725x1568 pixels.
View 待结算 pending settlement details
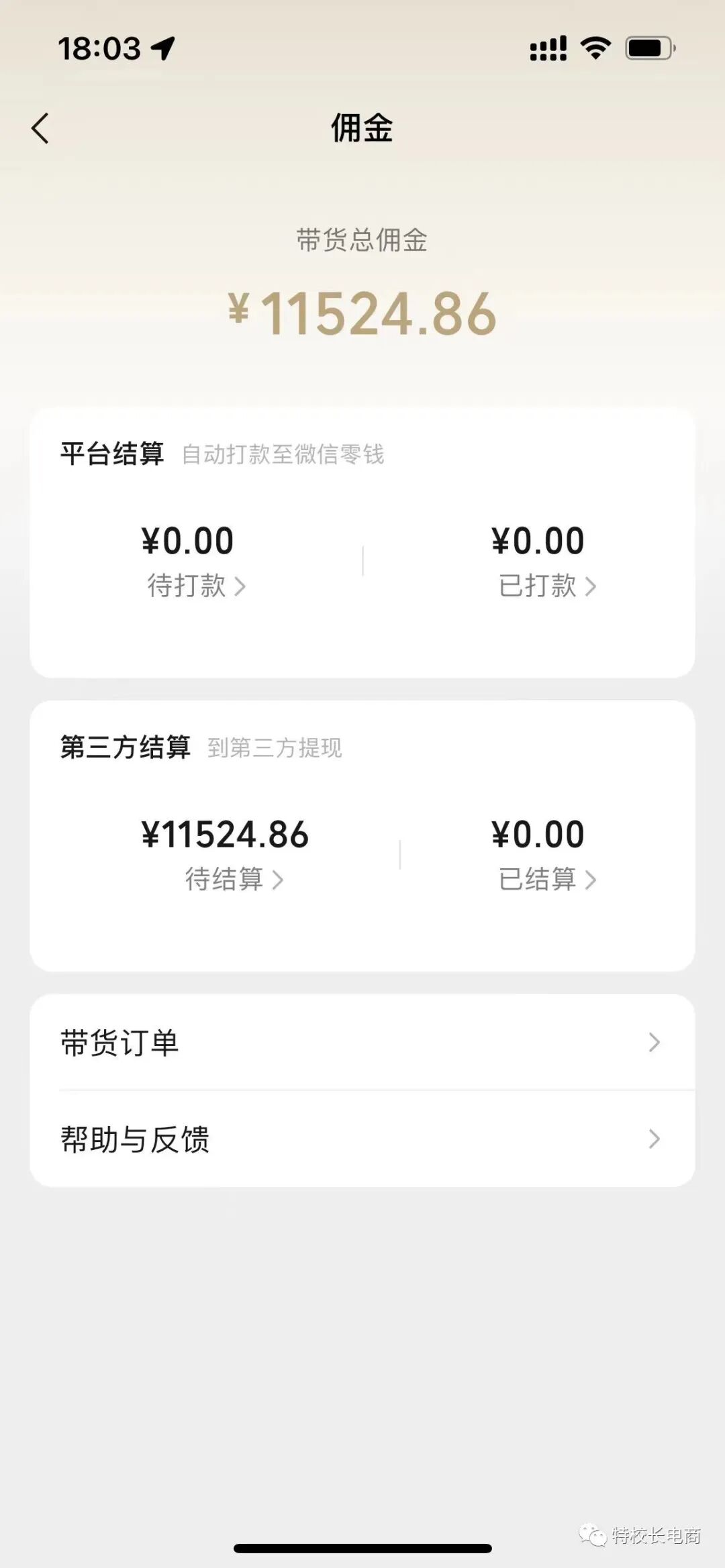pos(234,879)
